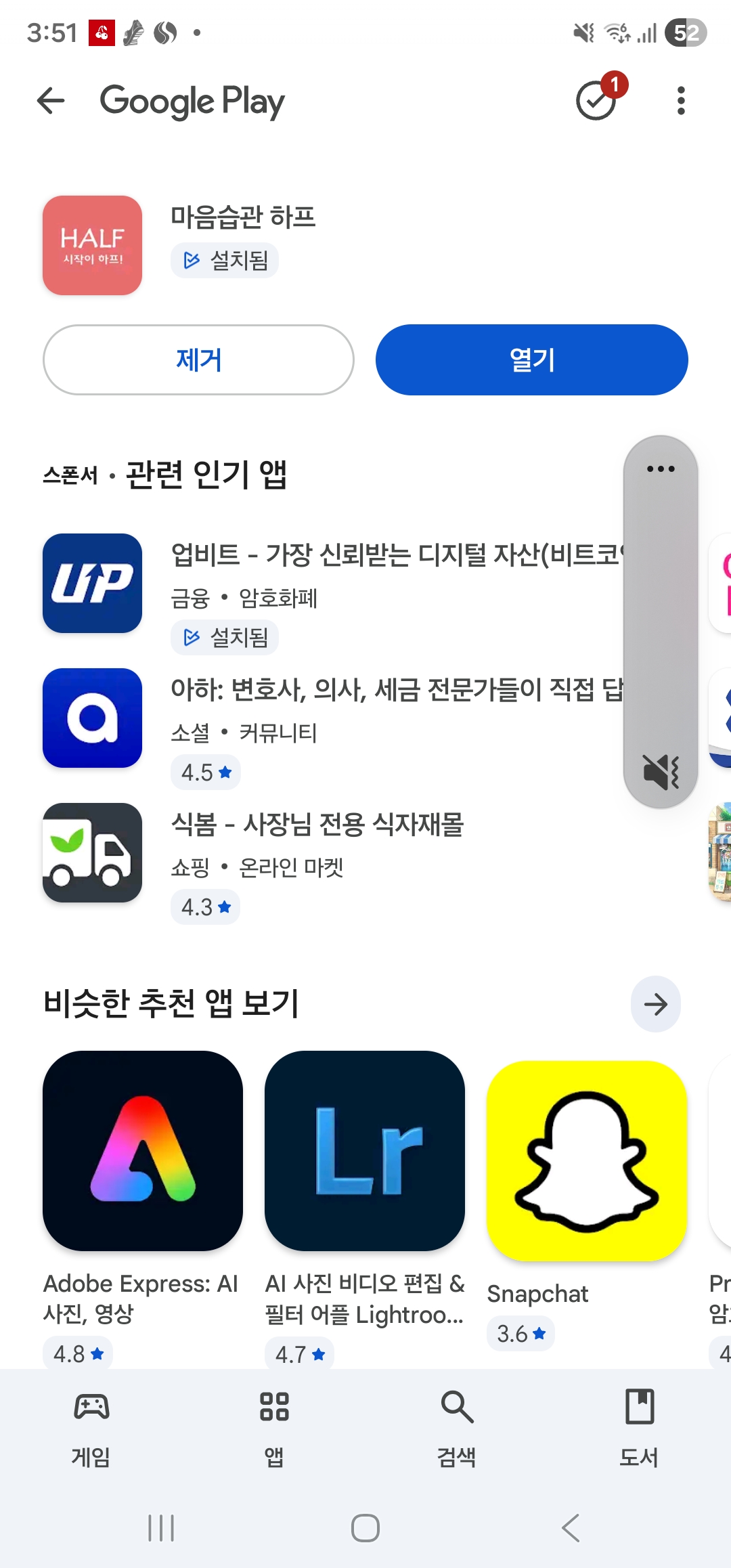The width and height of the screenshot is (731, 1568).
Task: Tap the arrow next to 비슷한 추천 앱 보기
Action: tap(655, 1004)
